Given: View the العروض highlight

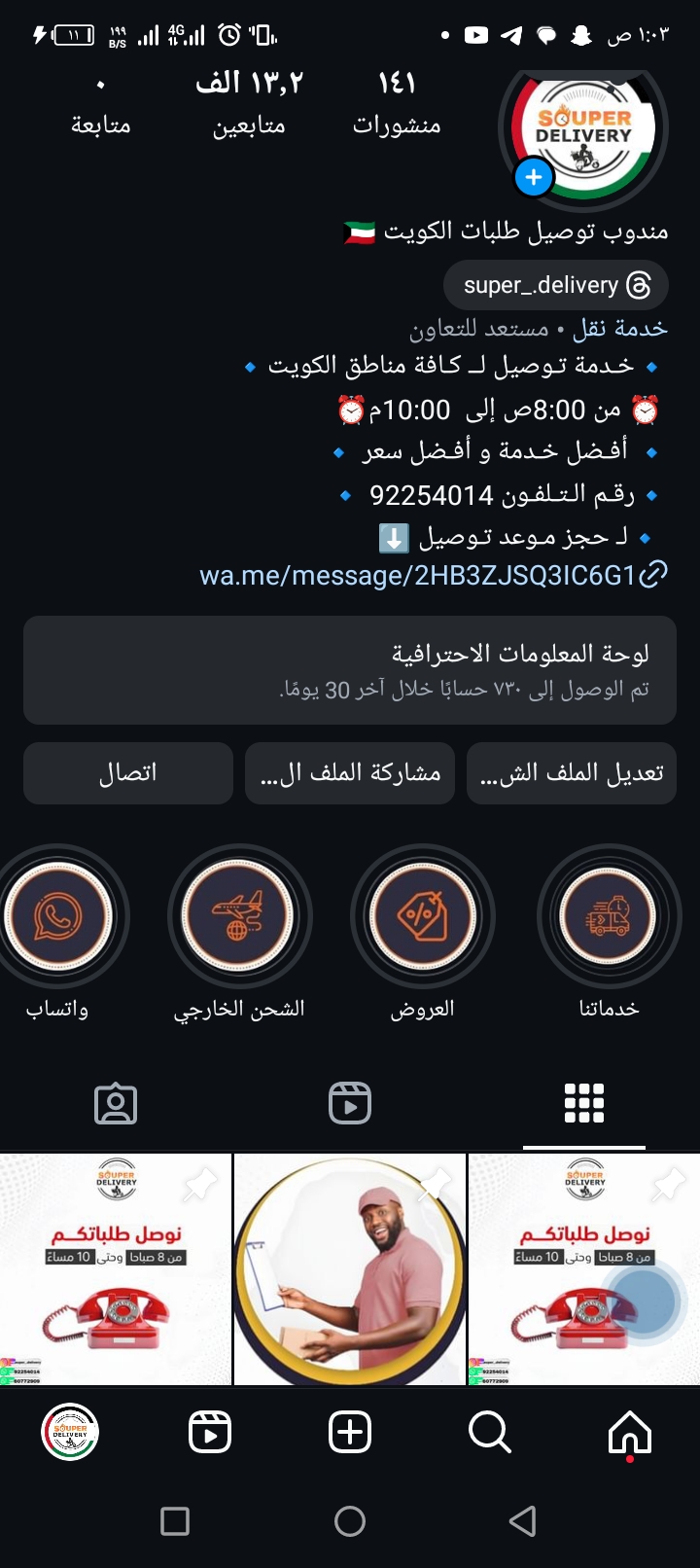Looking at the screenshot, I should point(423,917).
